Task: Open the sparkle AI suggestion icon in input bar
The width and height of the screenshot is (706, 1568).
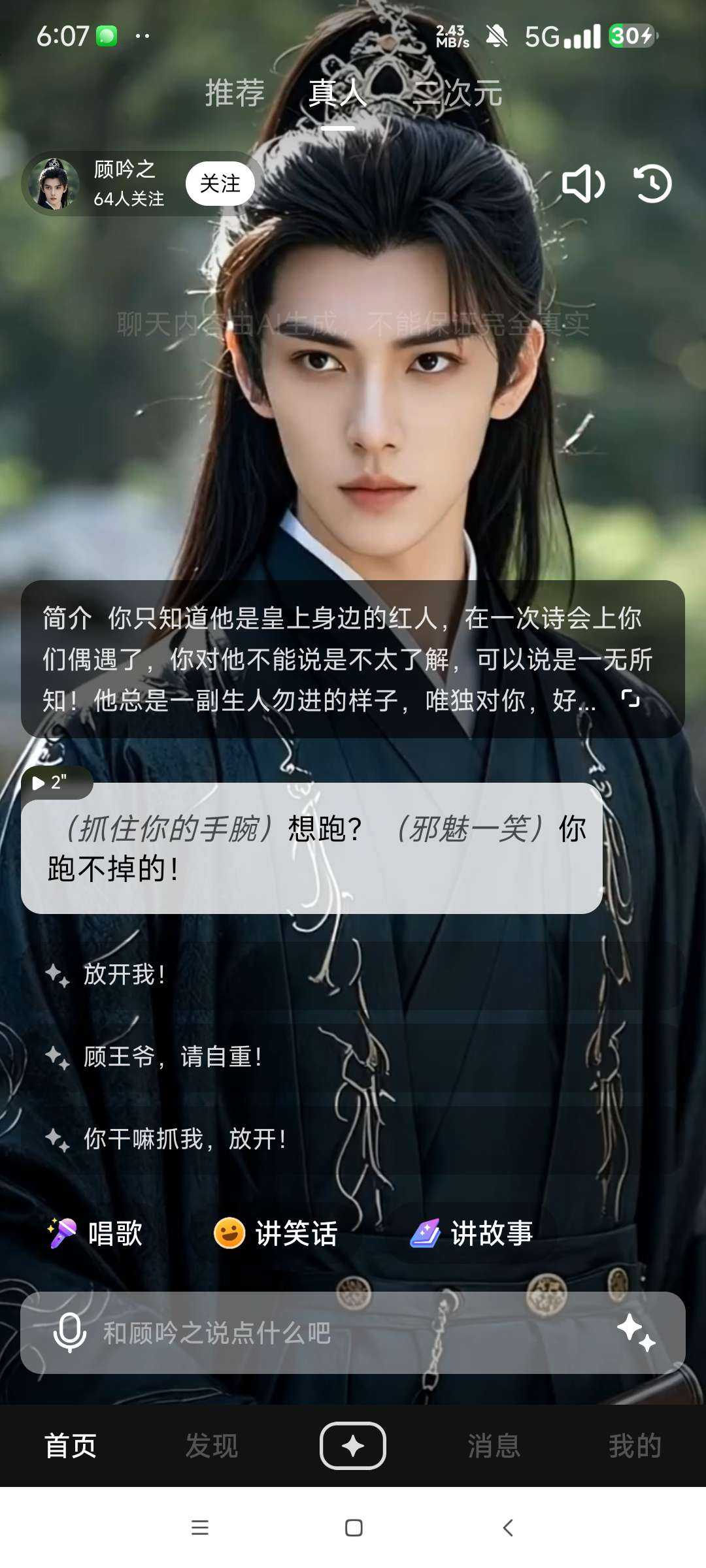Action: (635, 1332)
